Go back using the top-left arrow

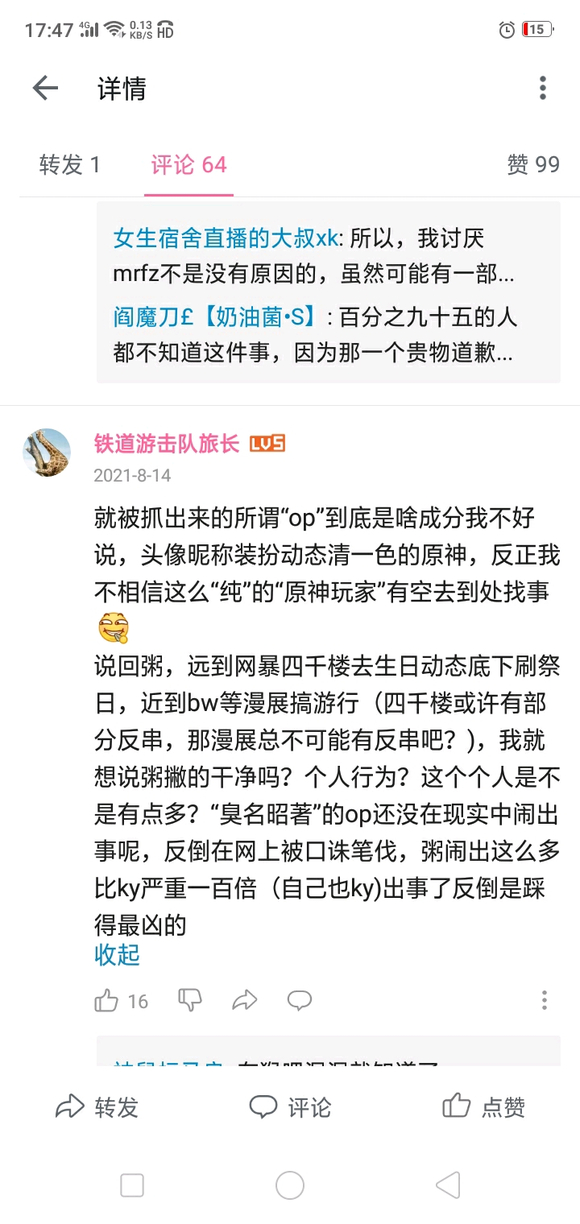[45, 88]
